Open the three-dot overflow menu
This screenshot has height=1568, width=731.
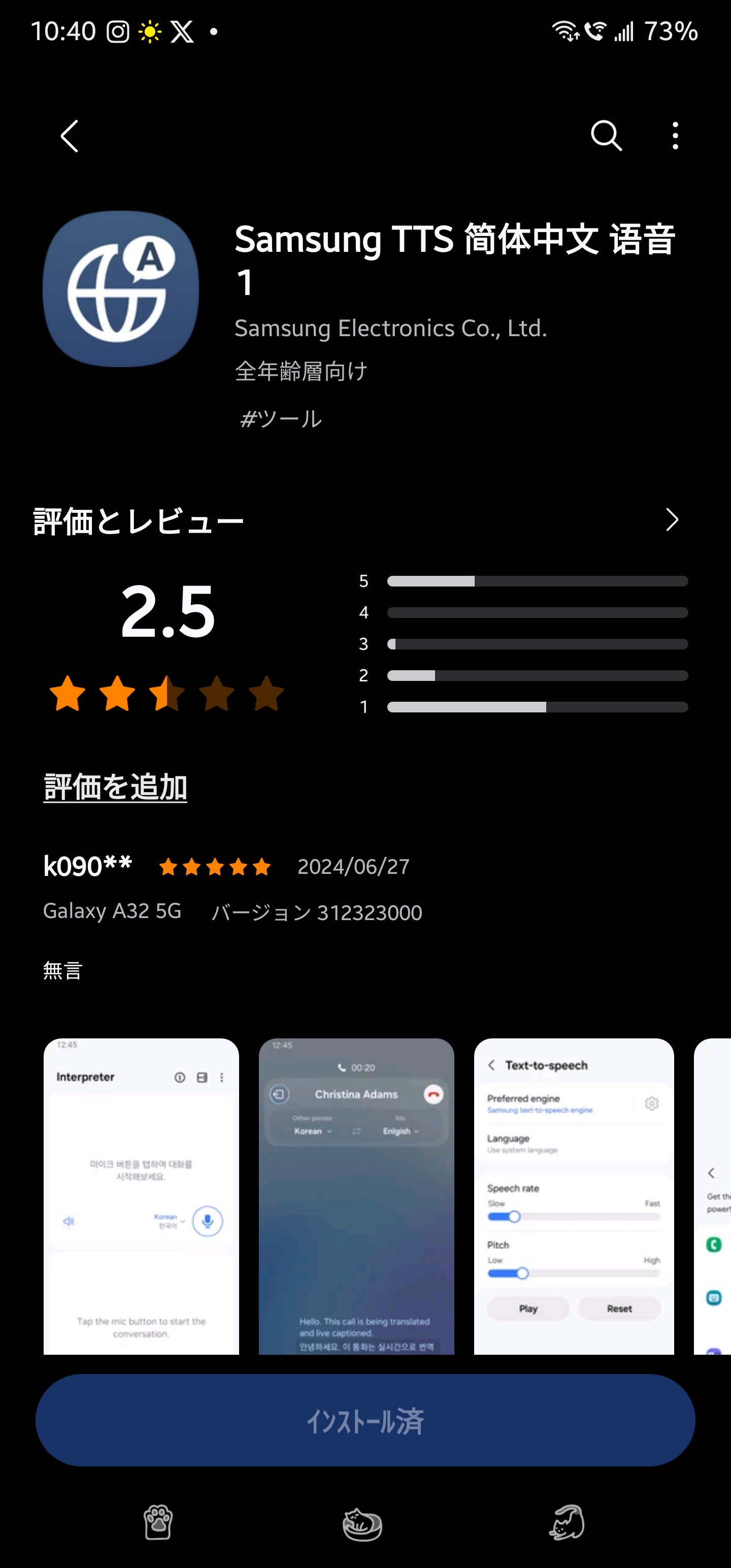click(x=675, y=135)
